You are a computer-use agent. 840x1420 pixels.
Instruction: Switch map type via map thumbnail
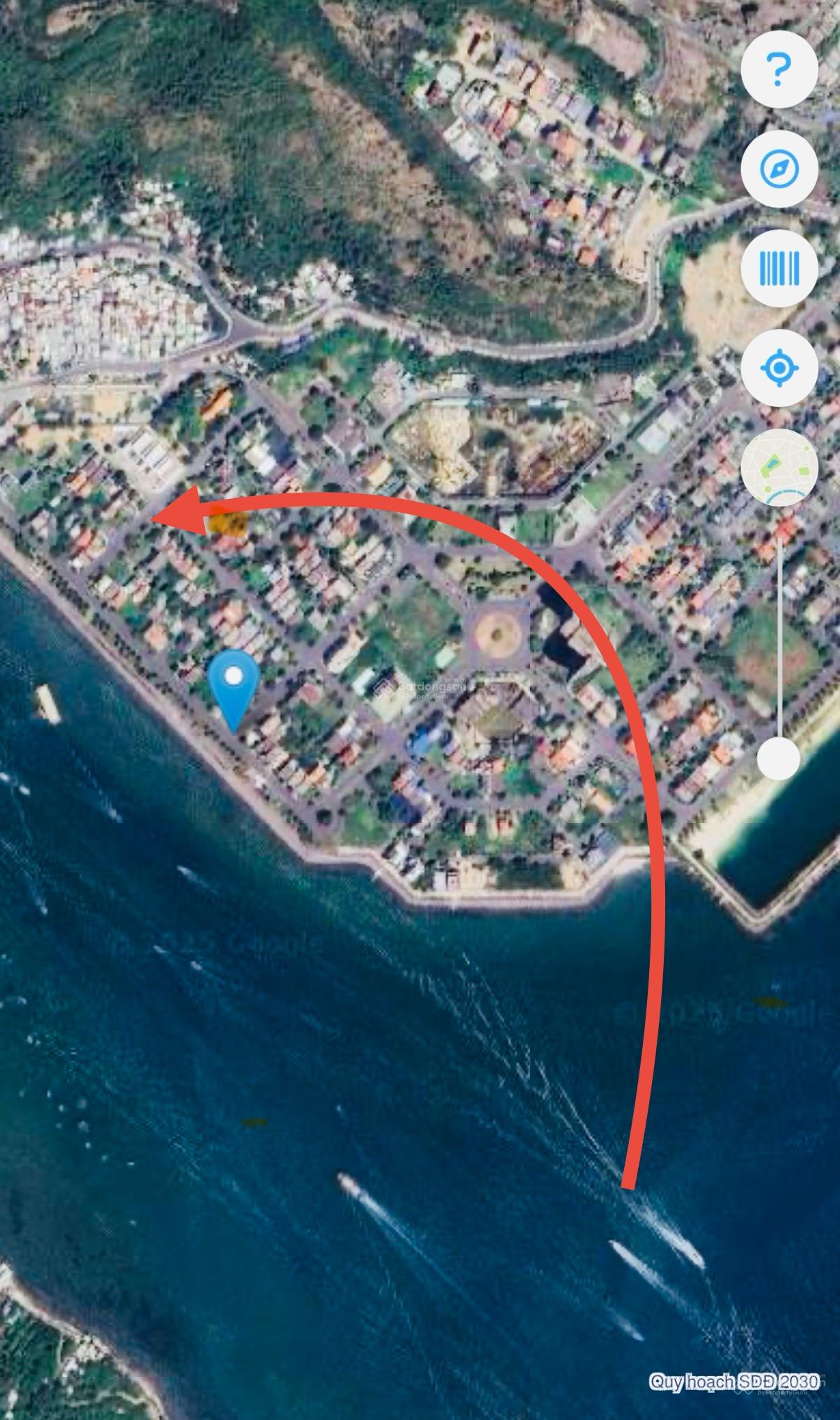779,467
